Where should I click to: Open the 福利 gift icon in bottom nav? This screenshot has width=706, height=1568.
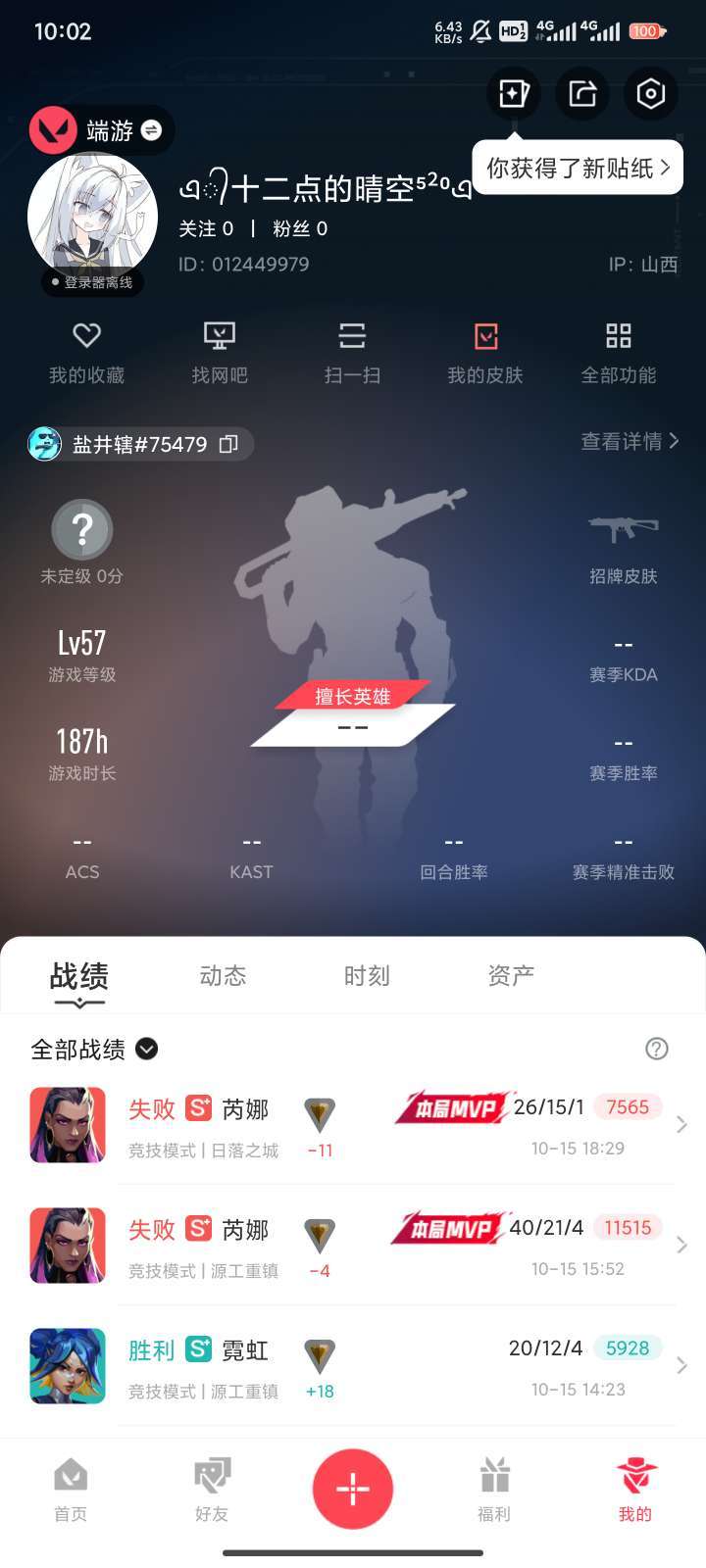[x=493, y=1480]
